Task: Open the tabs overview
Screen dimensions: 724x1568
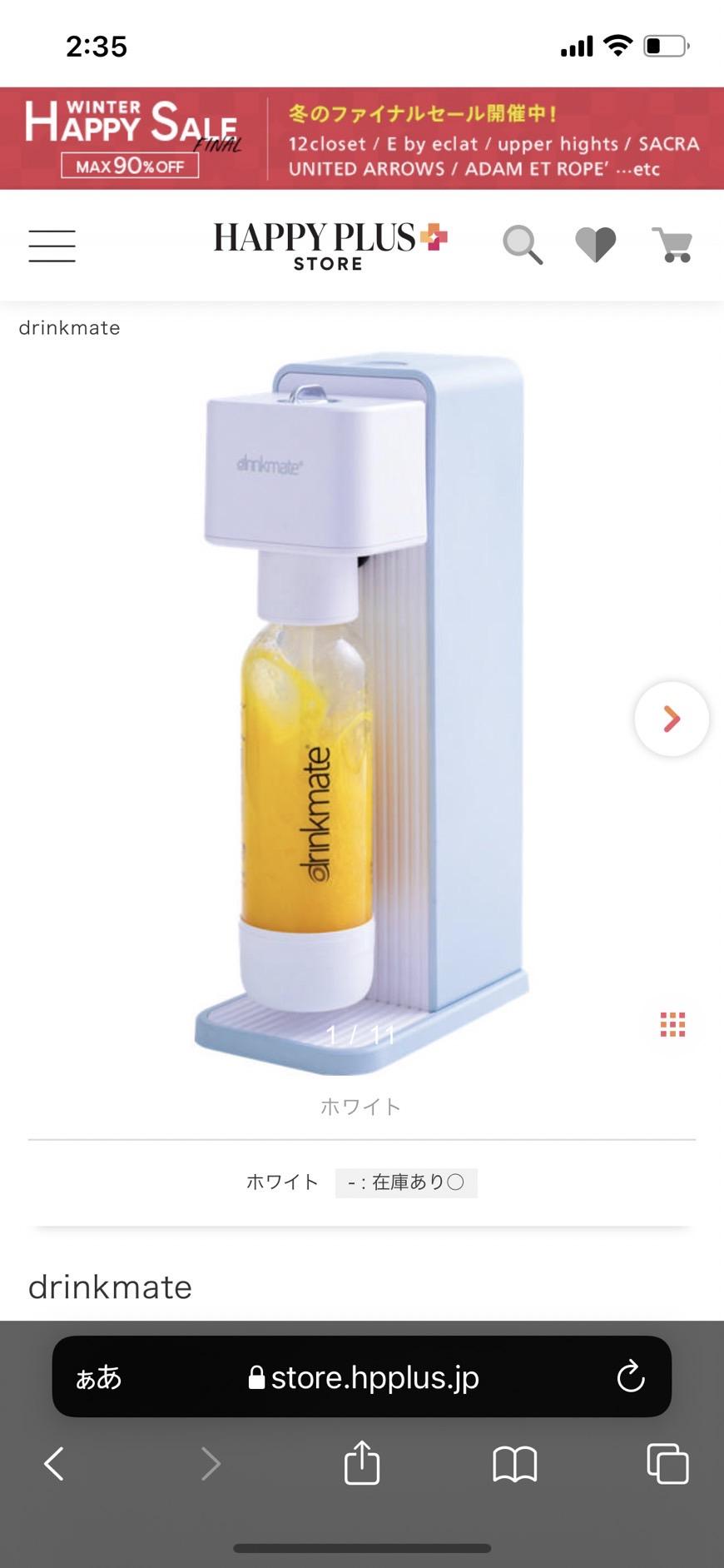Action: pos(667,1463)
